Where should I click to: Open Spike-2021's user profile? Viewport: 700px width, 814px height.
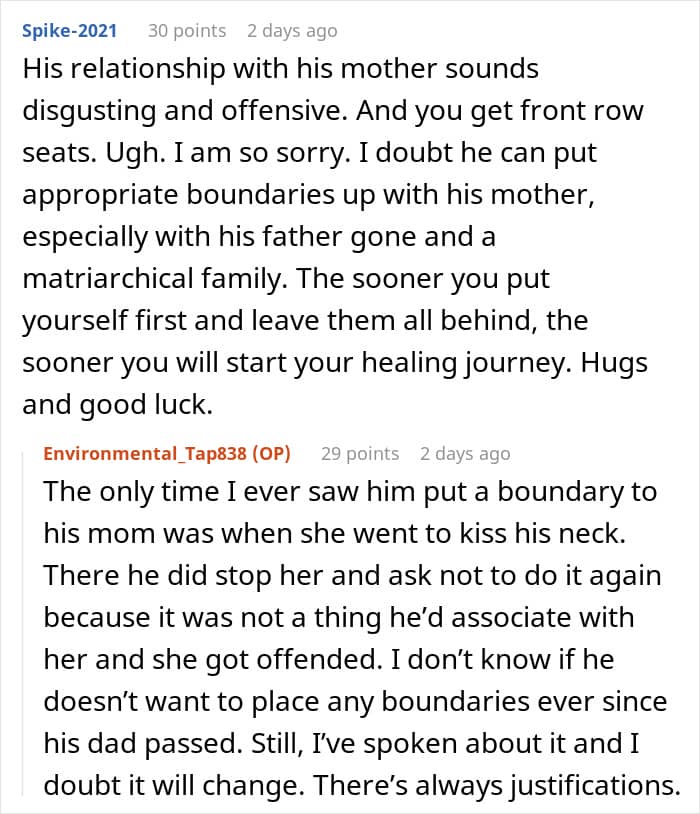point(69,31)
